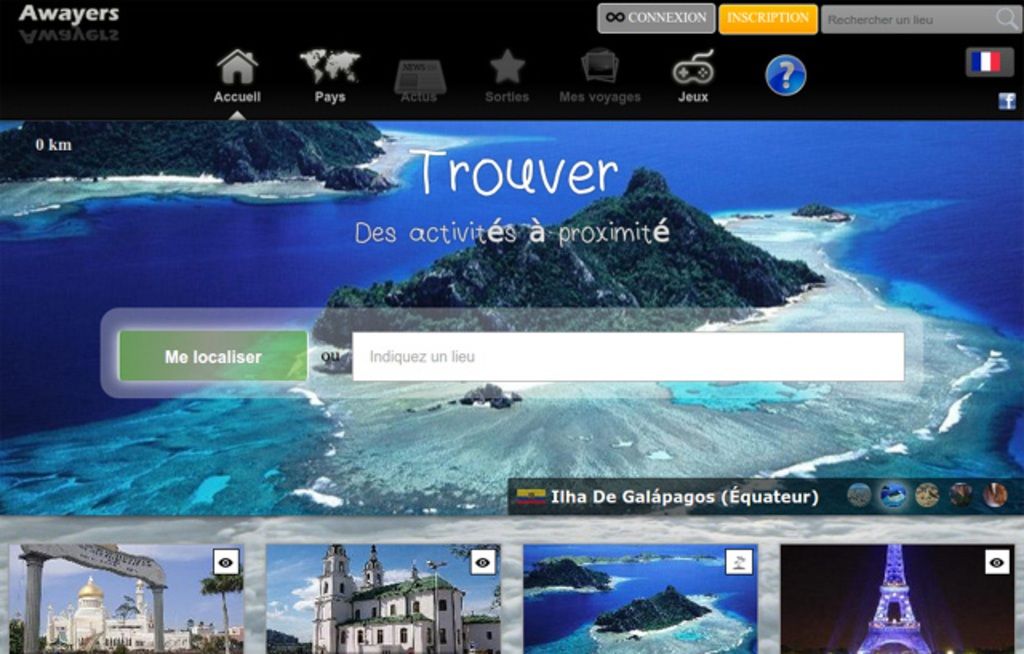
Task: Switch to the Jeux tab
Action: tap(693, 77)
